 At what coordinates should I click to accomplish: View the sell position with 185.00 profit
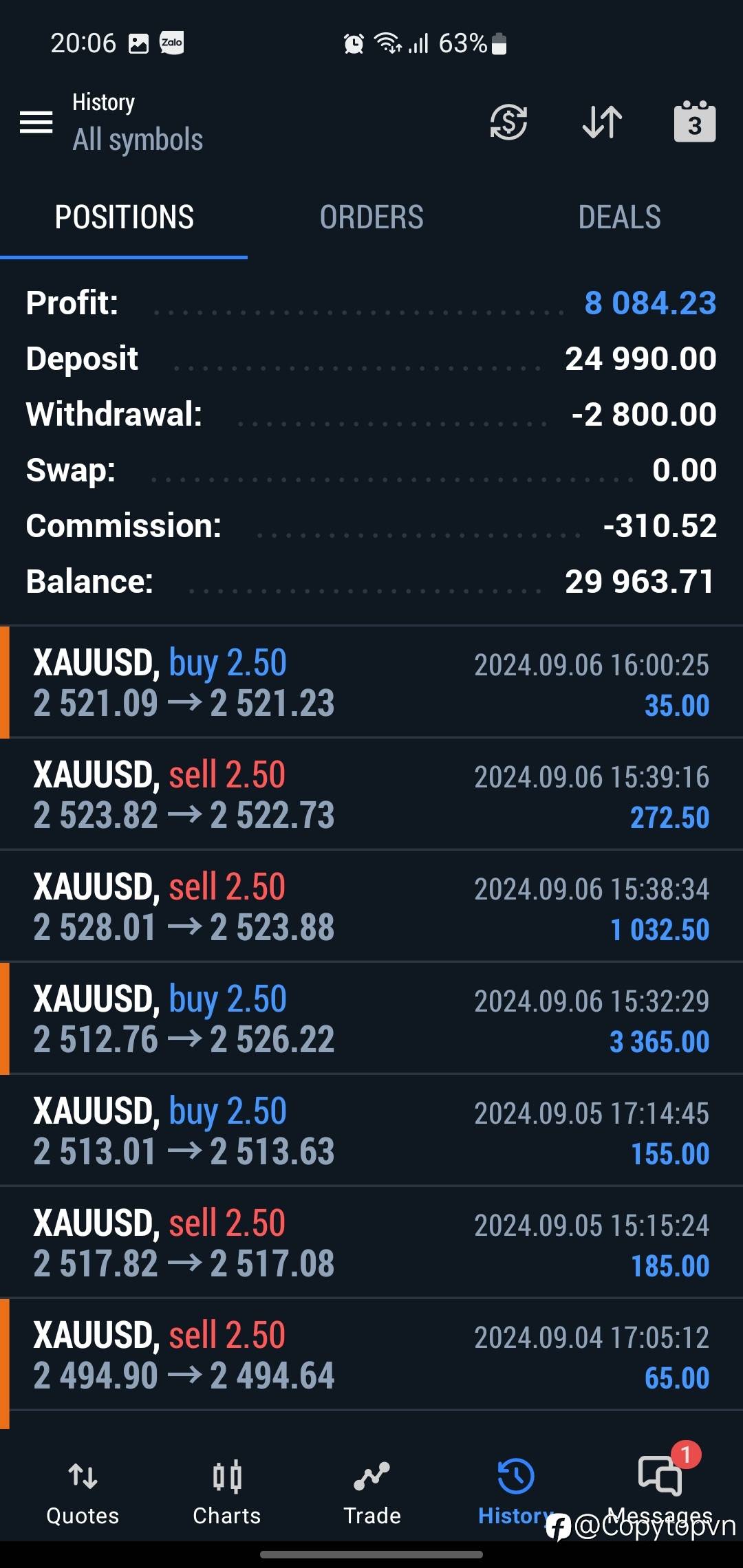tap(371, 1243)
